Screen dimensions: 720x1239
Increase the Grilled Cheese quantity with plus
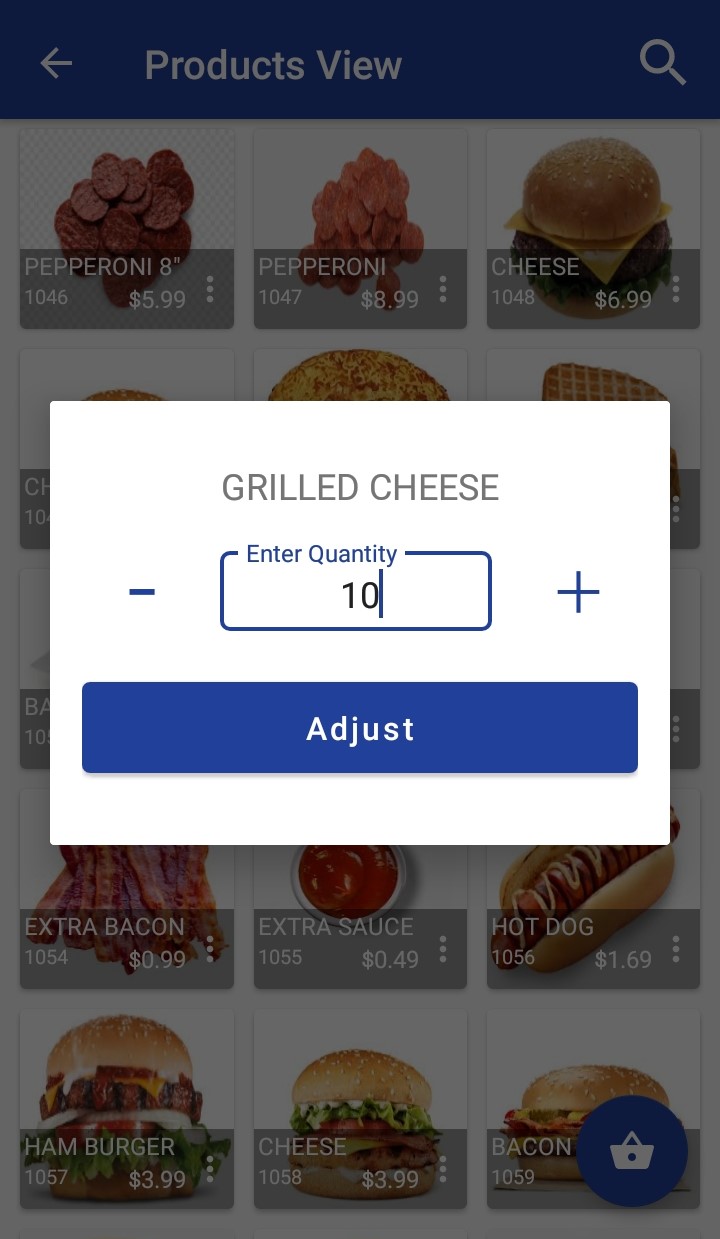coord(578,593)
